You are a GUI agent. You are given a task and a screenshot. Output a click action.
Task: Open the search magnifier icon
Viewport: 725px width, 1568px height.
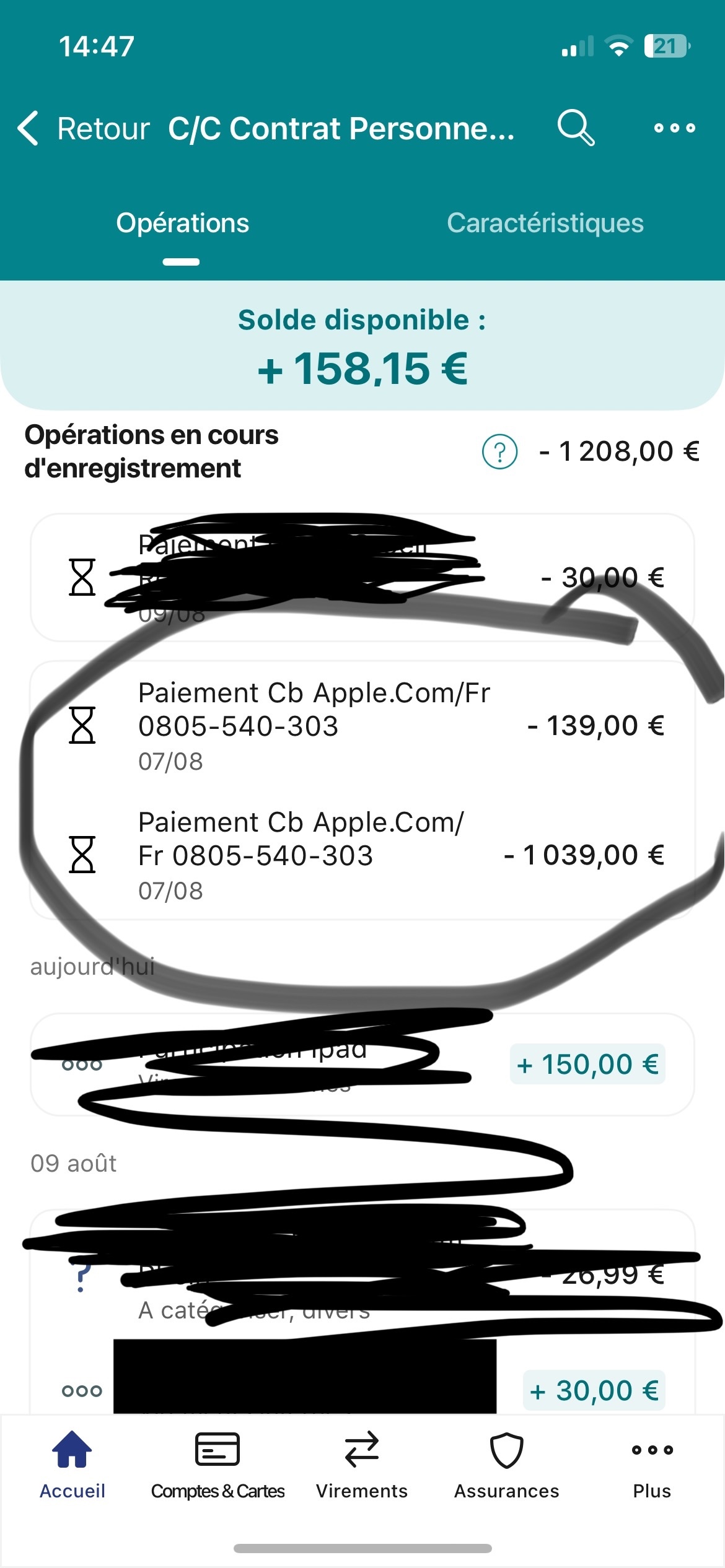576,128
